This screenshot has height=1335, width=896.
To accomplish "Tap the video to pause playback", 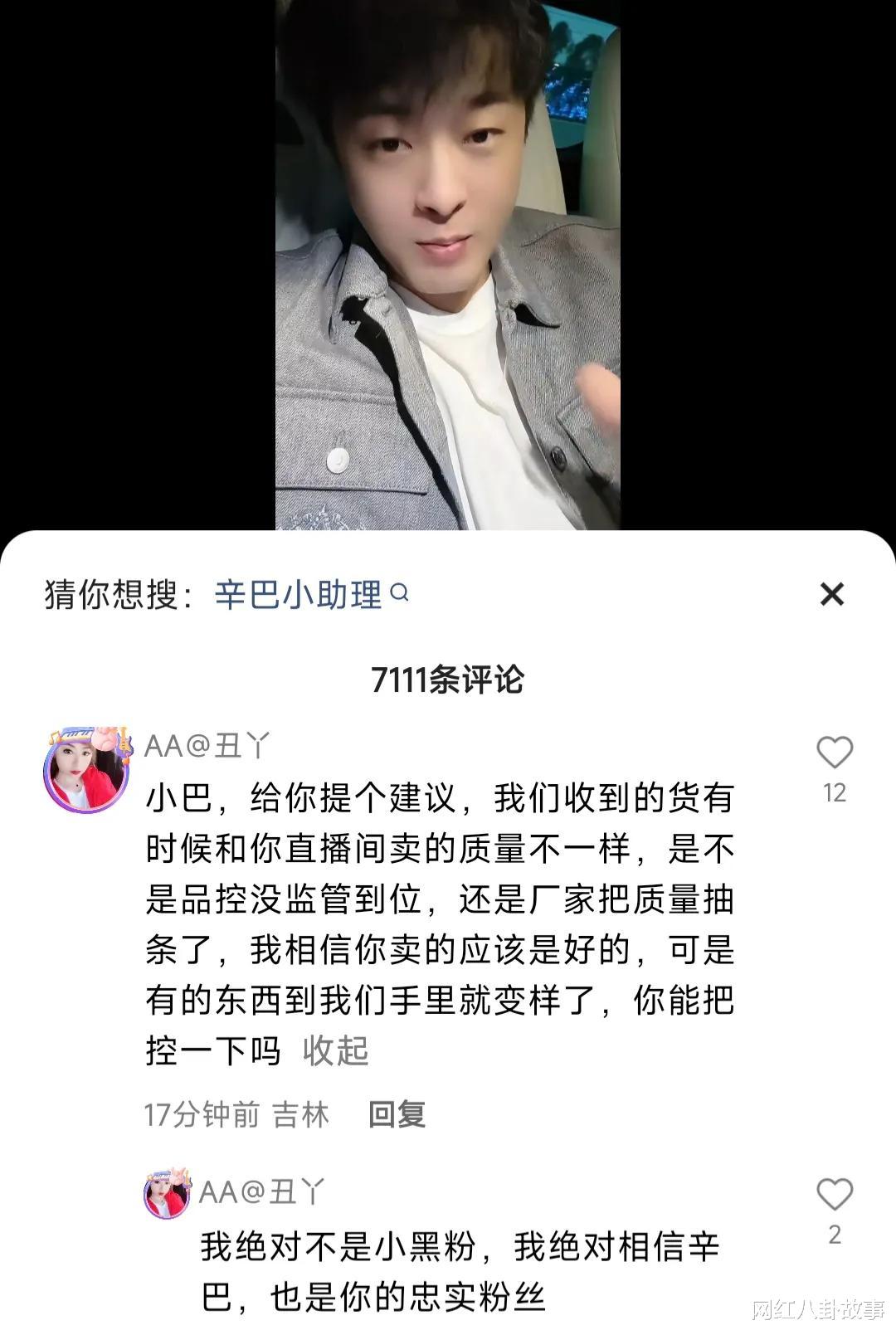I will coord(448,266).
